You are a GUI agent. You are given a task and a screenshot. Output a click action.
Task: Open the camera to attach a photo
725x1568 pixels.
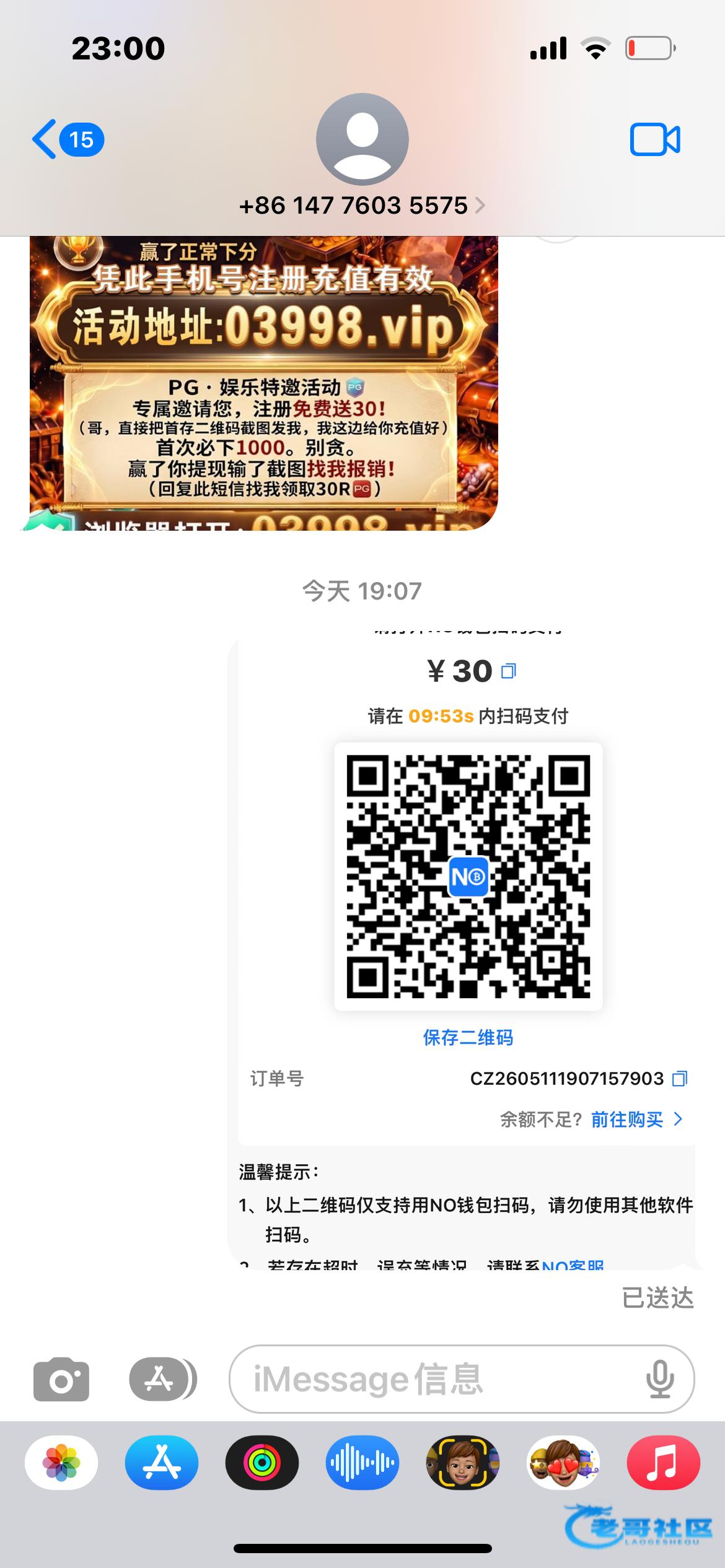tap(61, 1379)
